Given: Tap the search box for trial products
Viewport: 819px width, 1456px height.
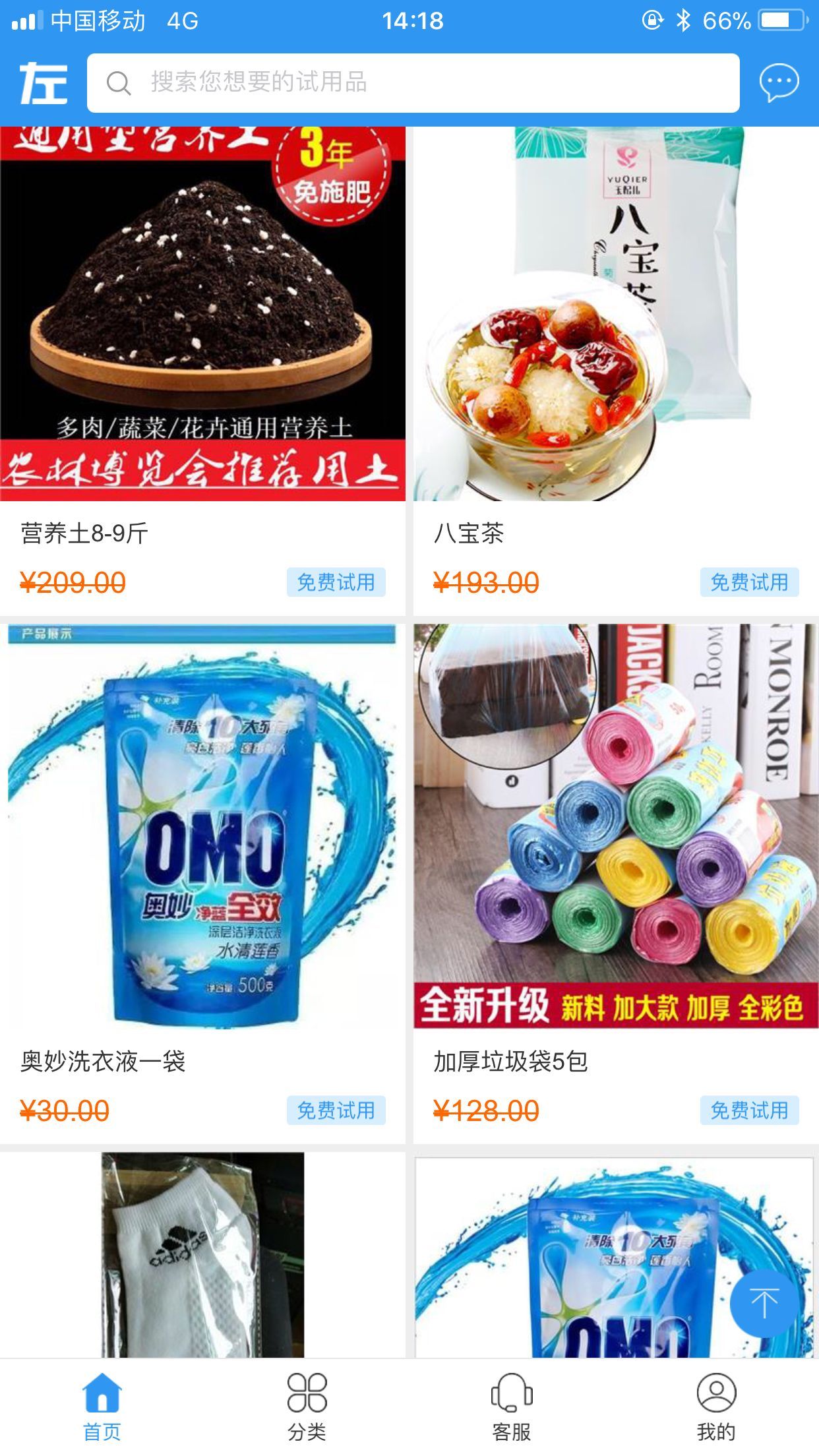Looking at the screenshot, I should [413, 83].
